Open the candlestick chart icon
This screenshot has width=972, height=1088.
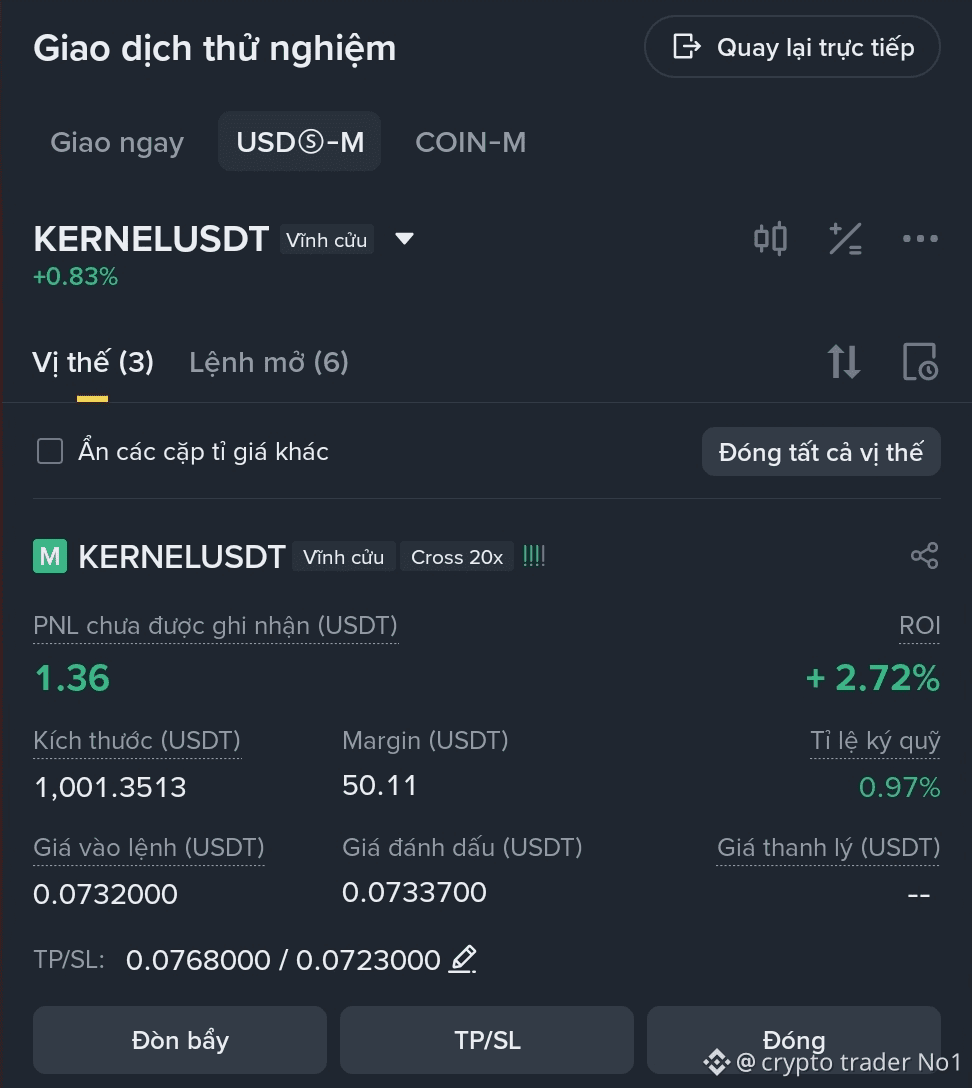click(x=770, y=239)
